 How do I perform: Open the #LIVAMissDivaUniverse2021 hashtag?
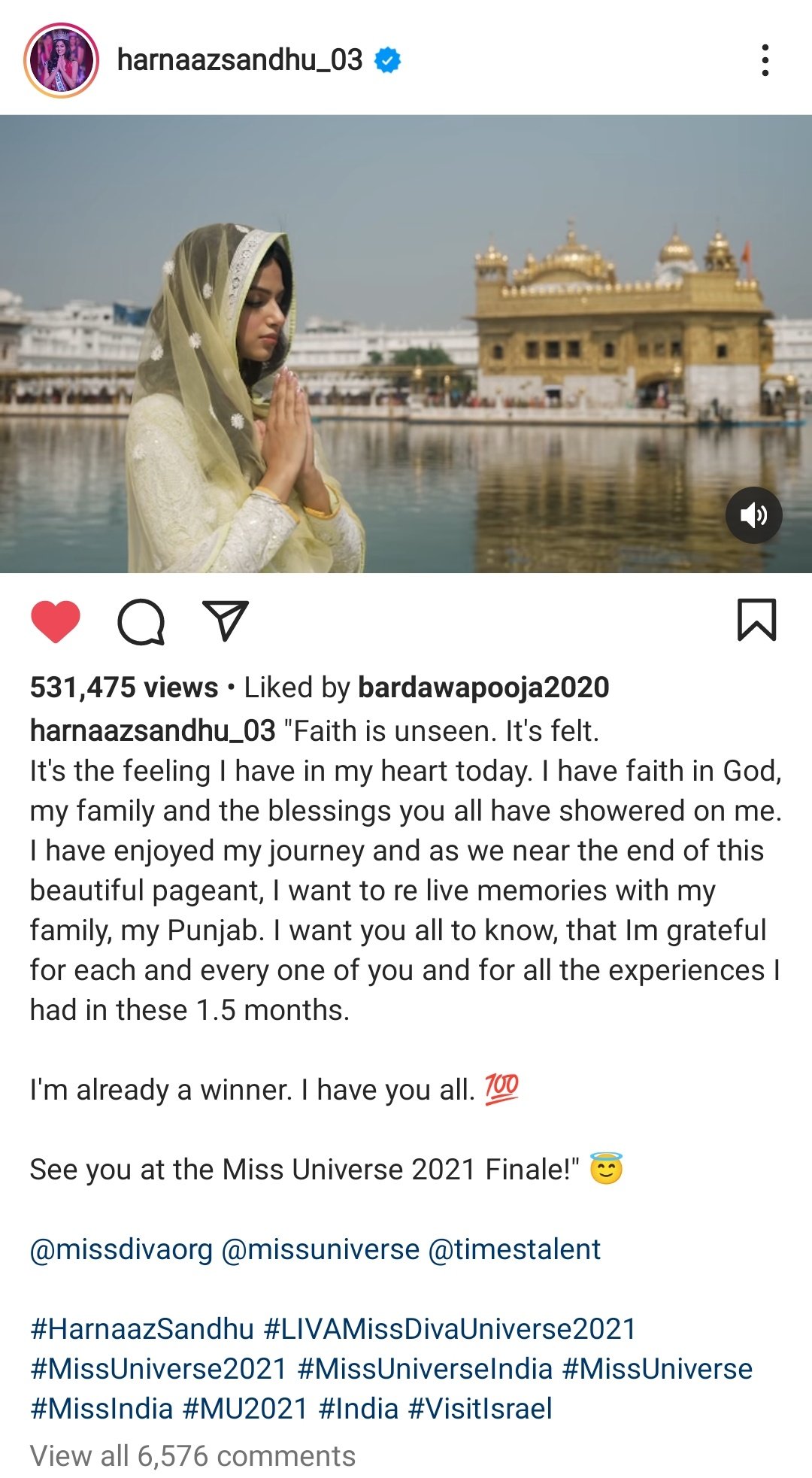(450, 1329)
